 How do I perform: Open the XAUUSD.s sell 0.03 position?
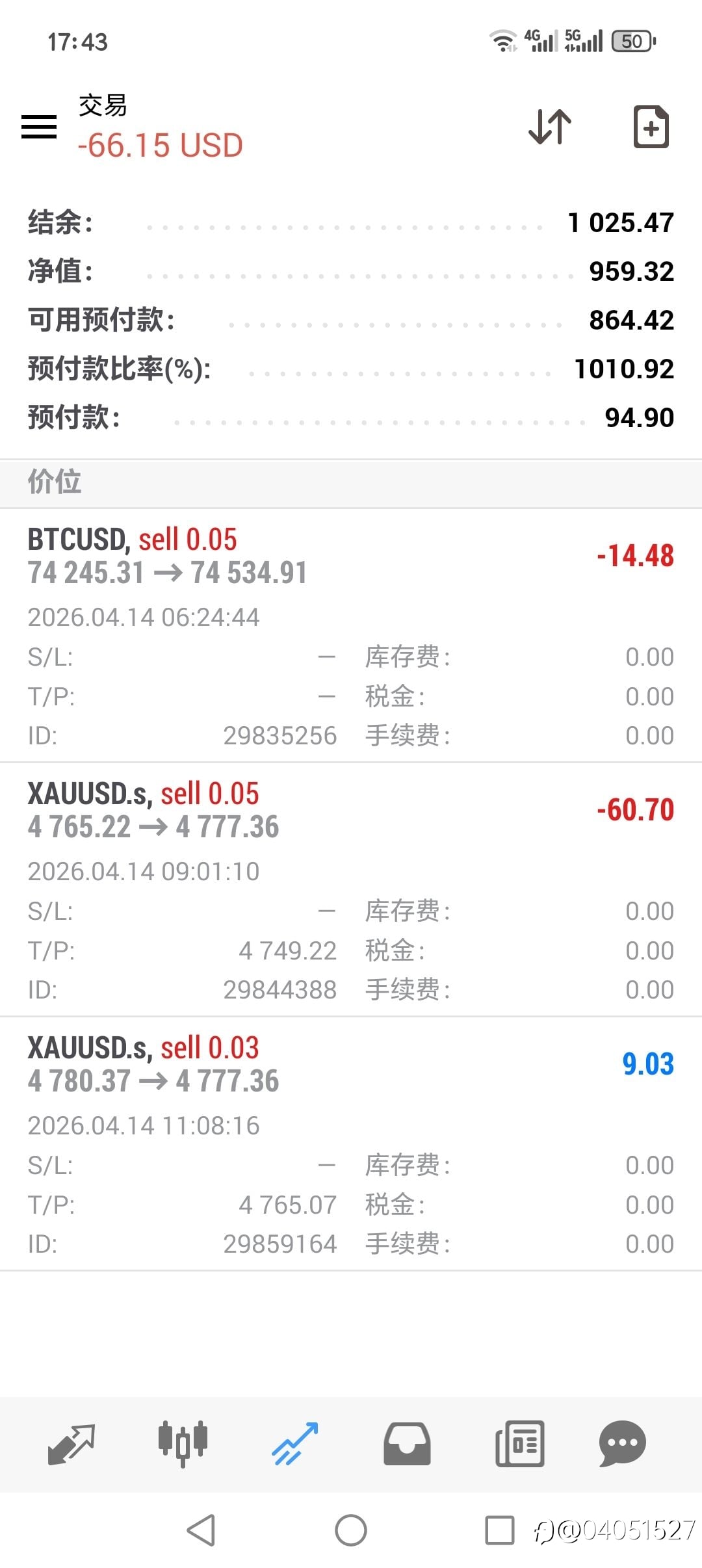pyautogui.click(x=351, y=1143)
